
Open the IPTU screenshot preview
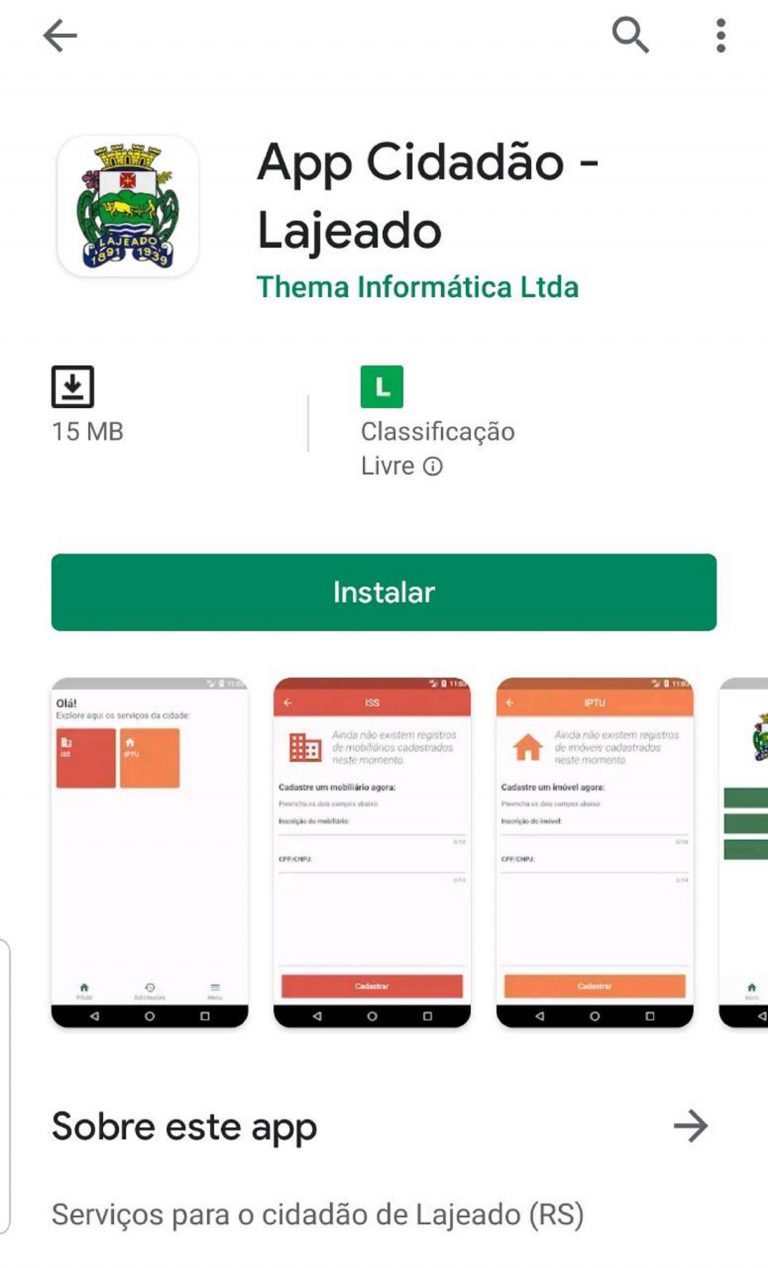[x=594, y=852]
